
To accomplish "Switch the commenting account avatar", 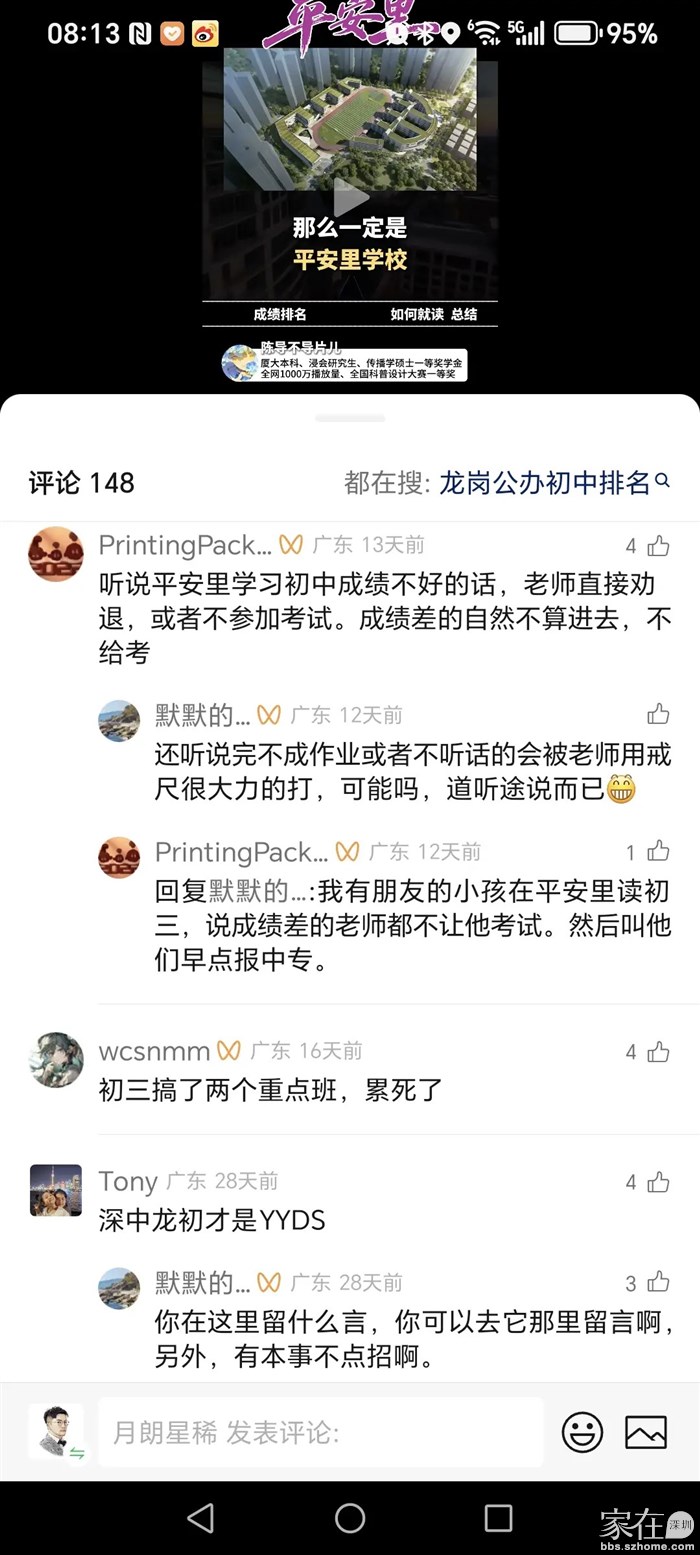I will click(x=56, y=1432).
